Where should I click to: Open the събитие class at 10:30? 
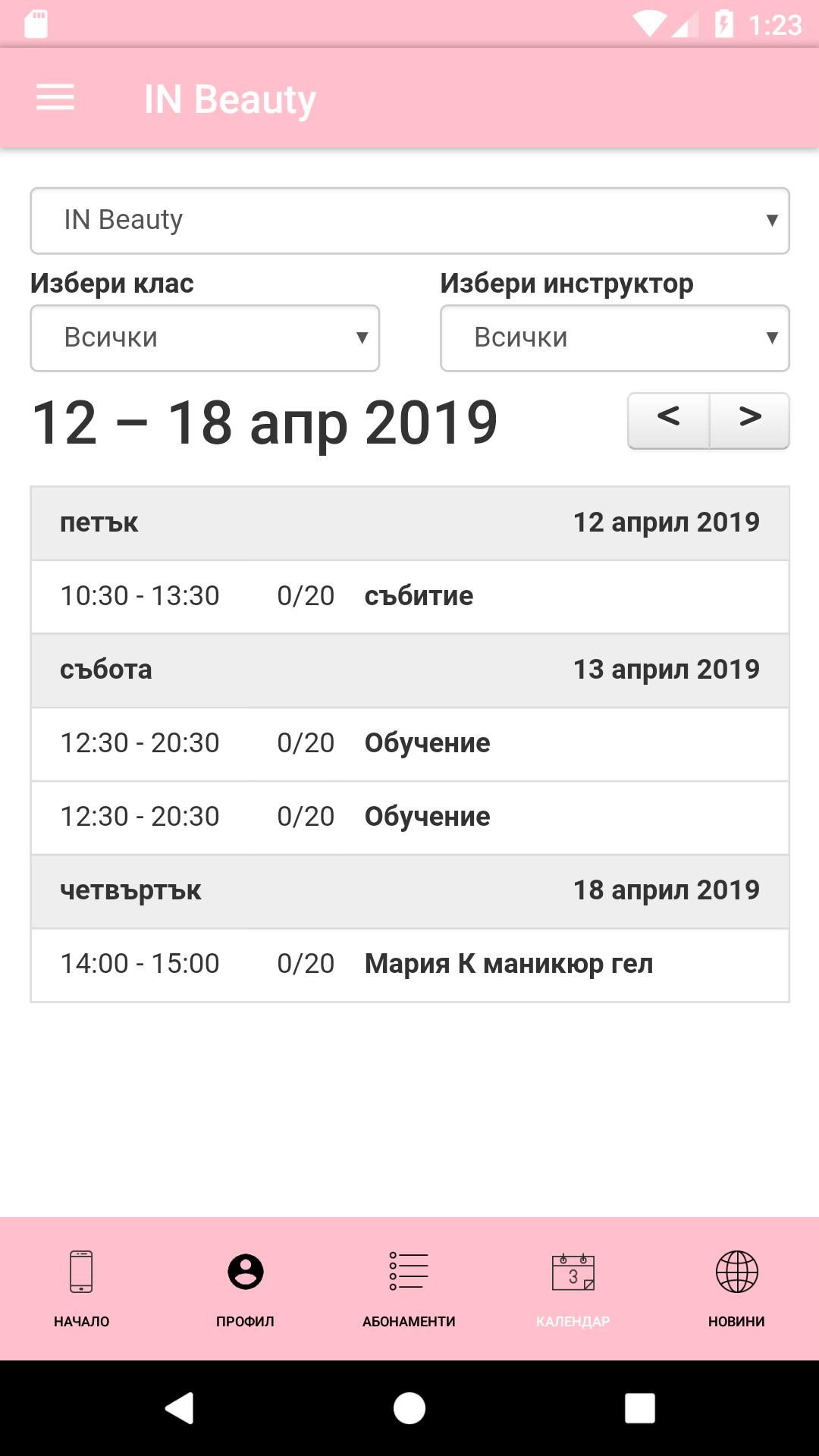point(409,597)
